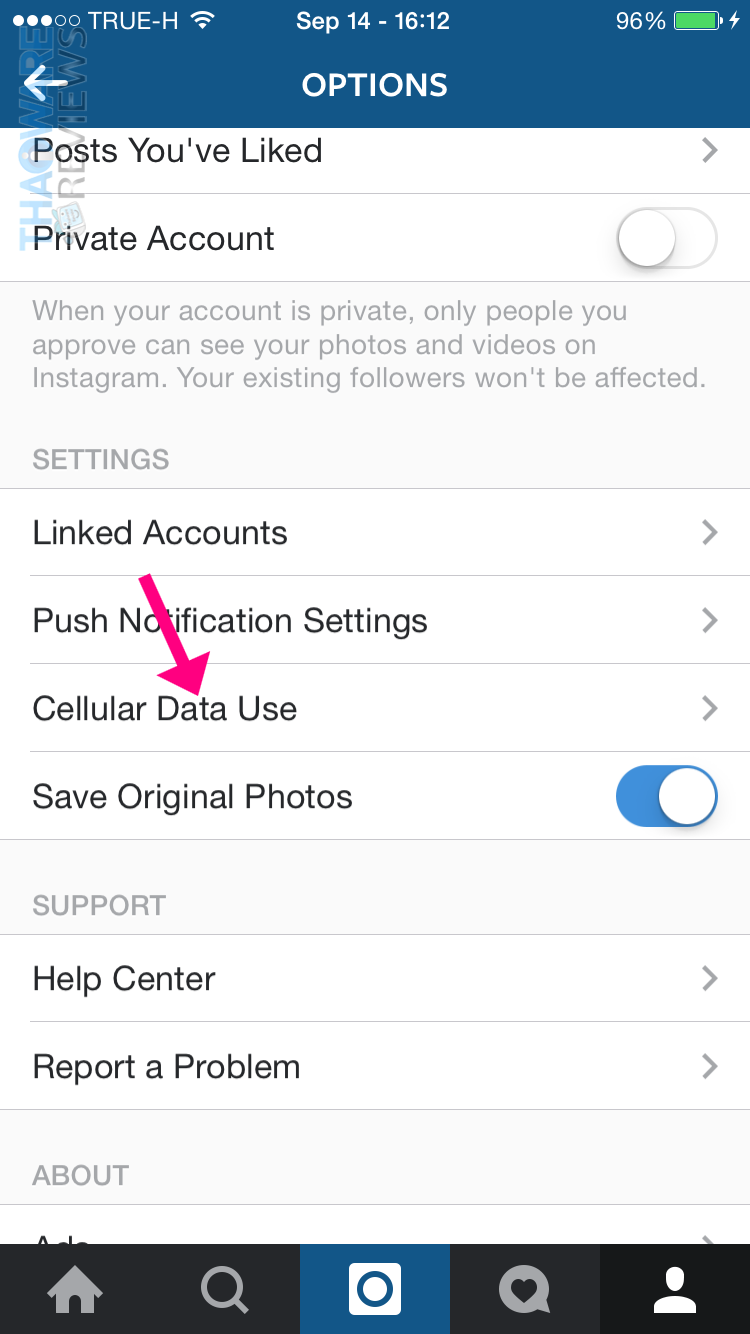
Task: Open Cellular Data Use
Action: (x=375, y=709)
